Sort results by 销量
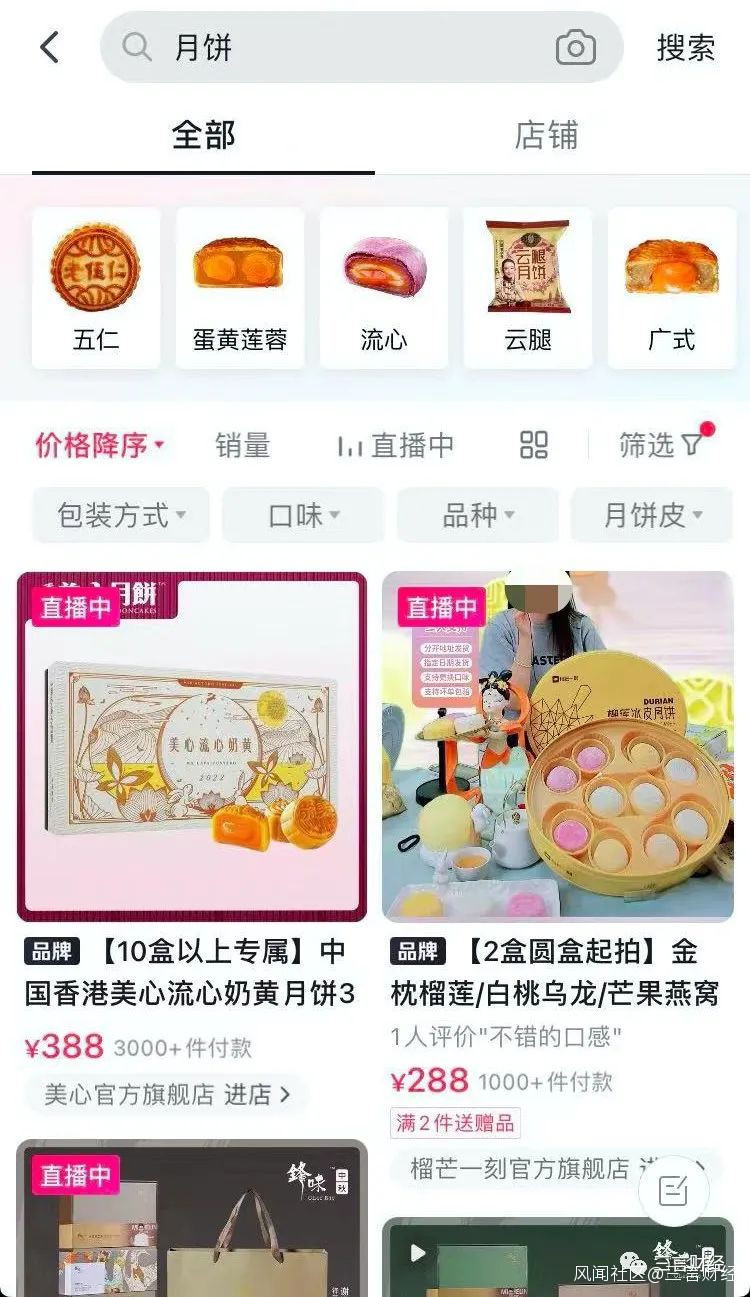 pos(243,445)
